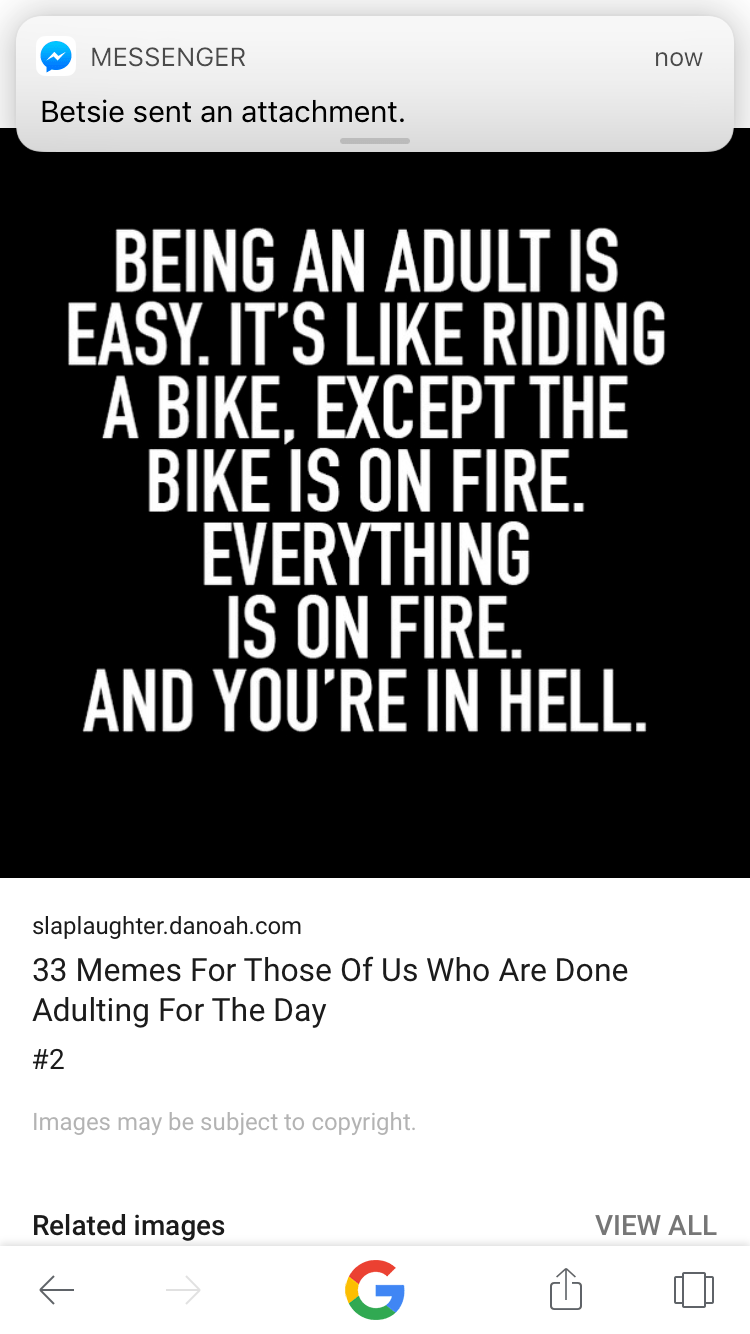The image size is (750, 1334).
Task: Open the 33 Memes article title
Action: pyautogui.click(x=330, y=990)
